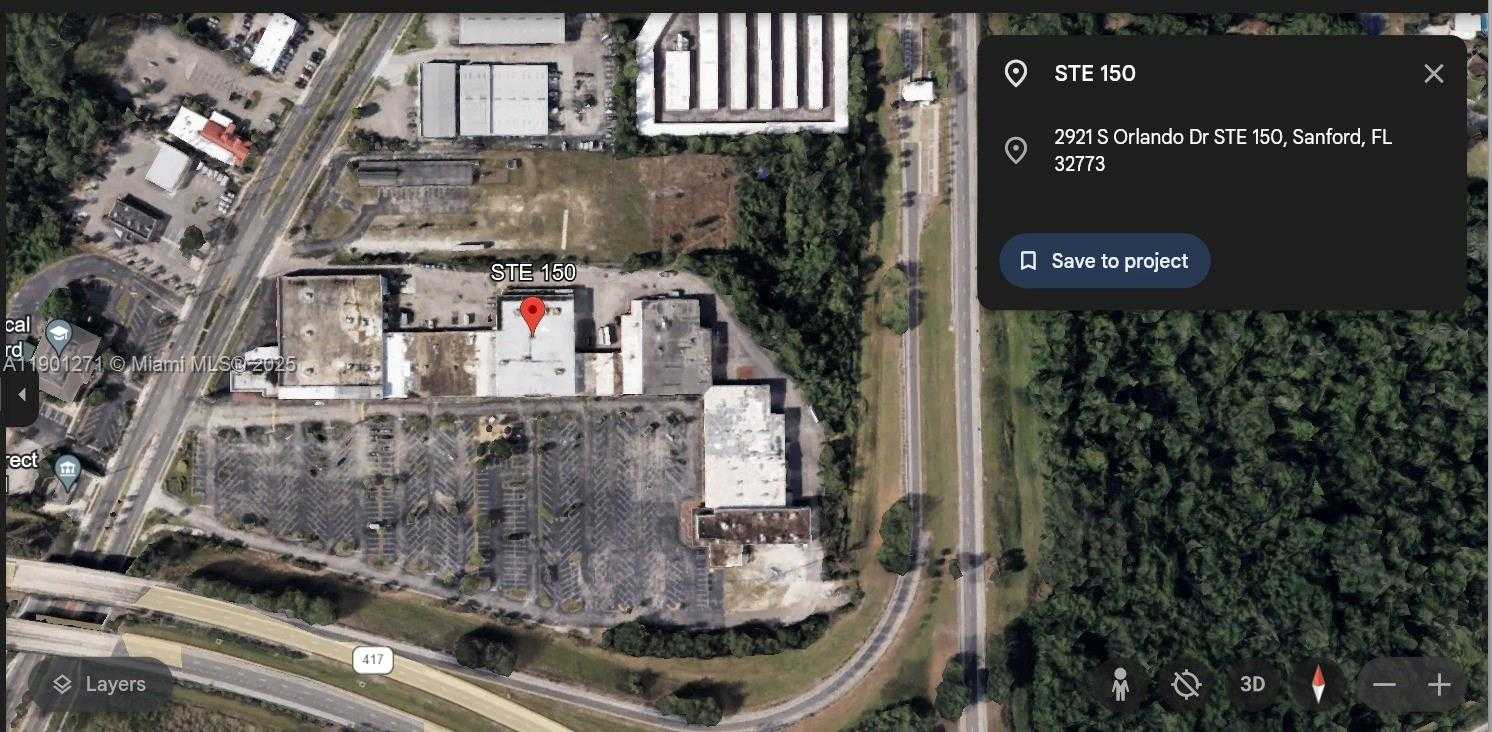1492x732 pixels.
Task: Select the red STE 150 pin
Action: click(x=534, y=314)
